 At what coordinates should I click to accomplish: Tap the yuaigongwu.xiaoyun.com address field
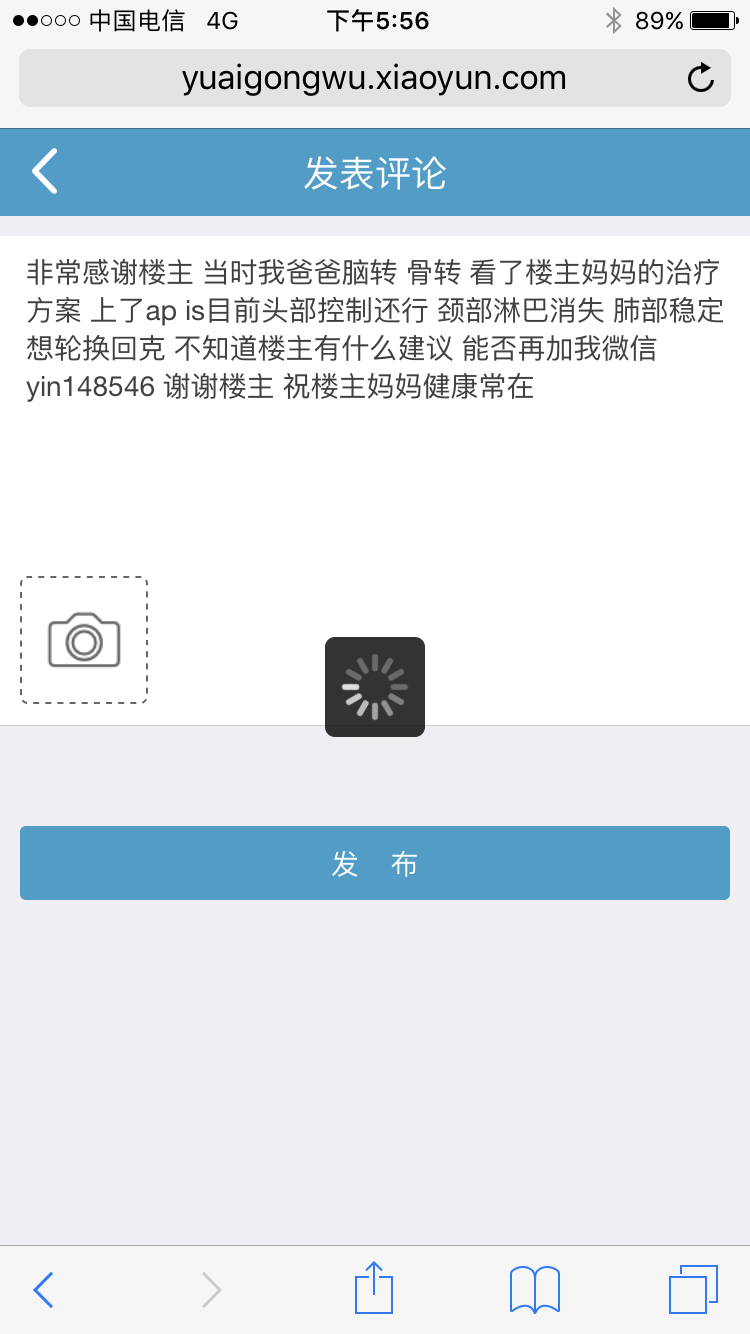click(x=374, y=78)
